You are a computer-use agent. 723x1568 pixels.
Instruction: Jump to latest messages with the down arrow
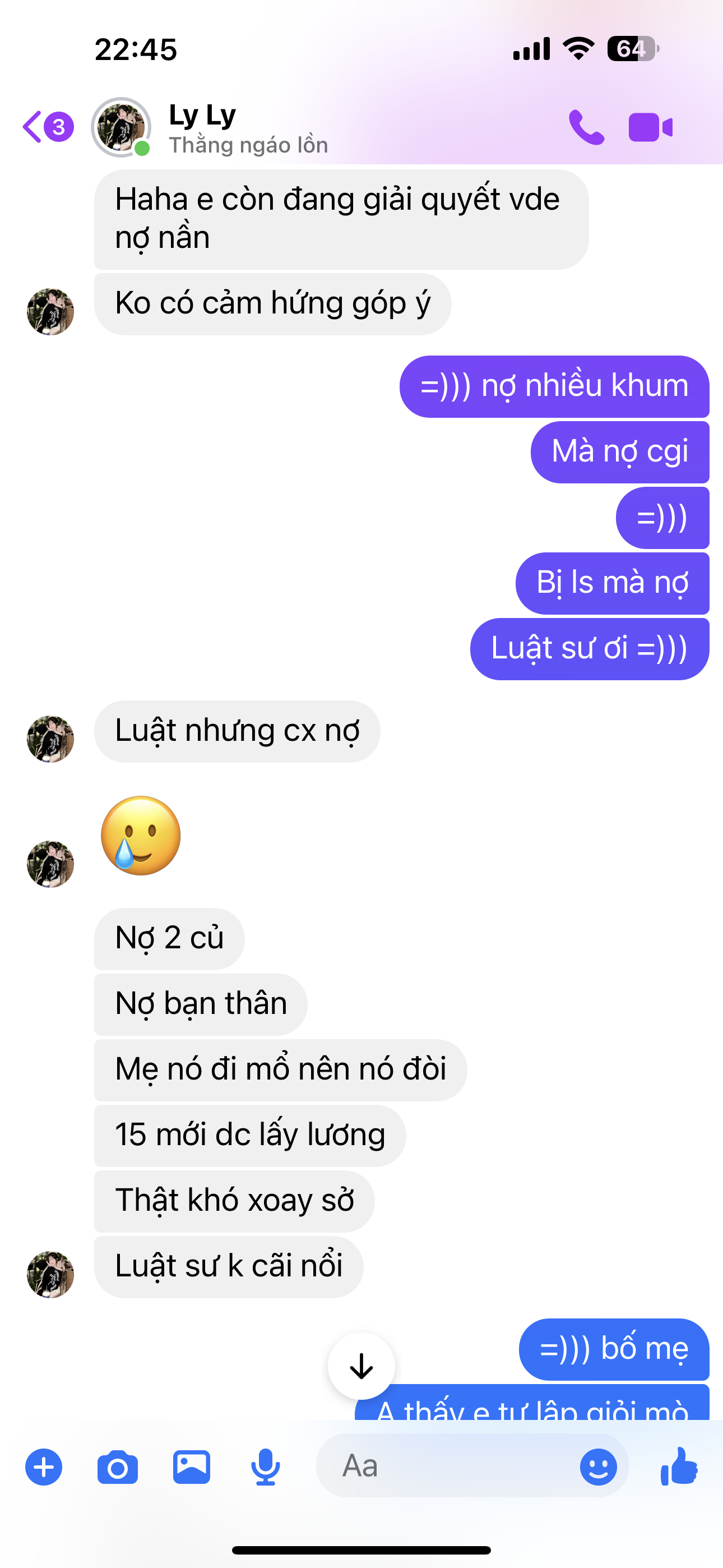click(361, 1367)
